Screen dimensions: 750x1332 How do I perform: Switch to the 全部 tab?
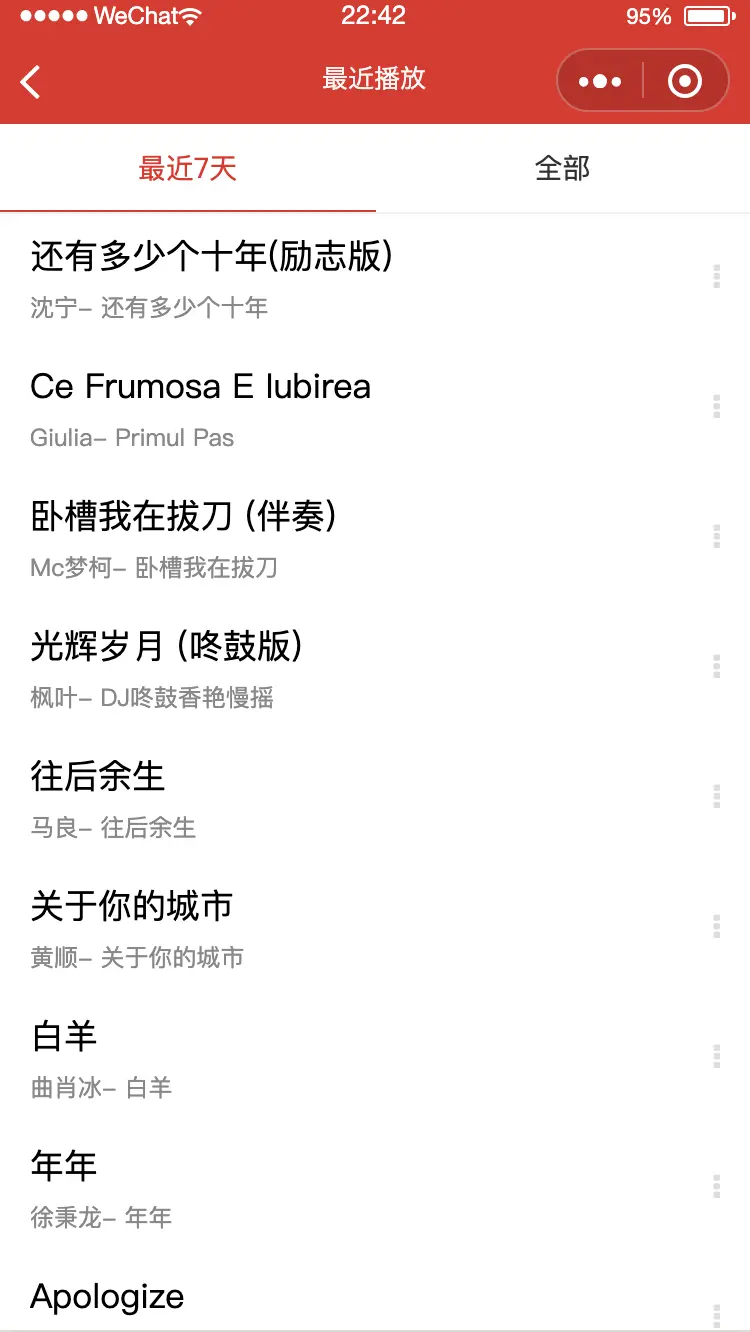point(562,168)
